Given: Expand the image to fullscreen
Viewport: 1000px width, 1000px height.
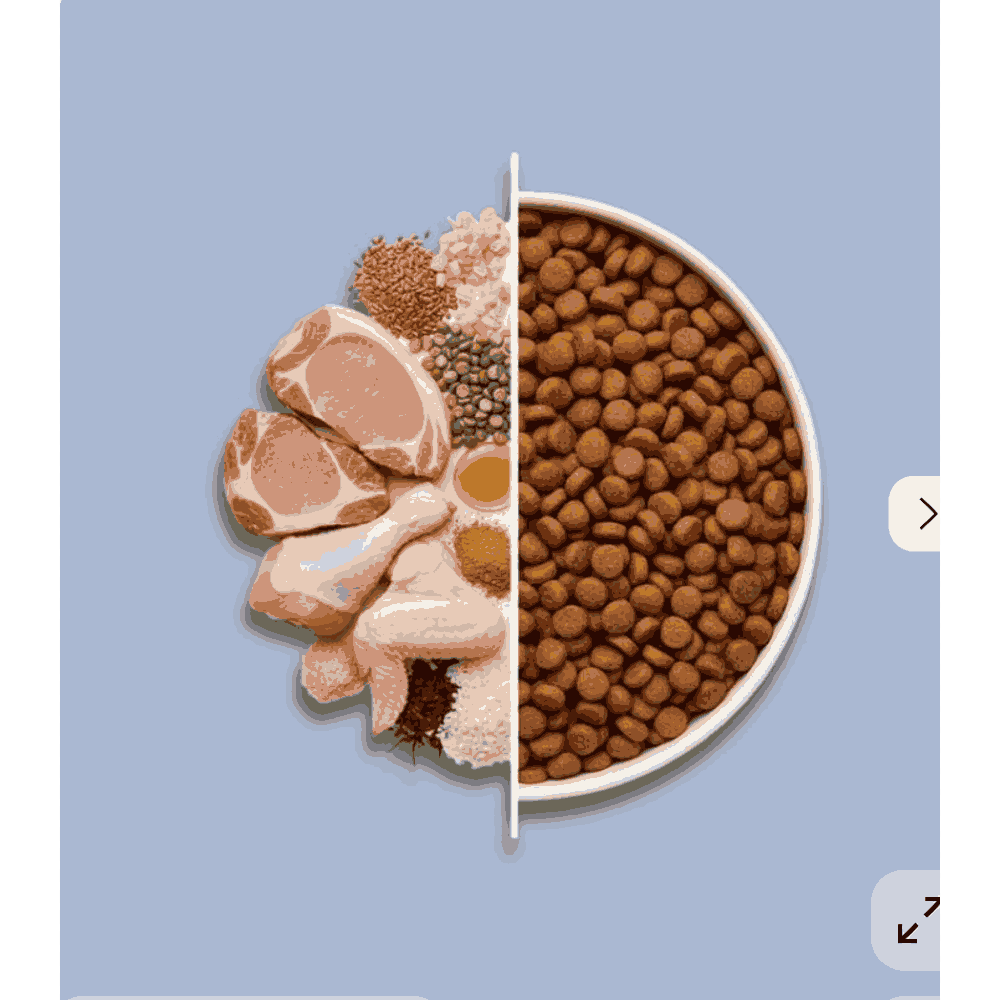Looking at the screenshot, I should click(x=906, y=920).
